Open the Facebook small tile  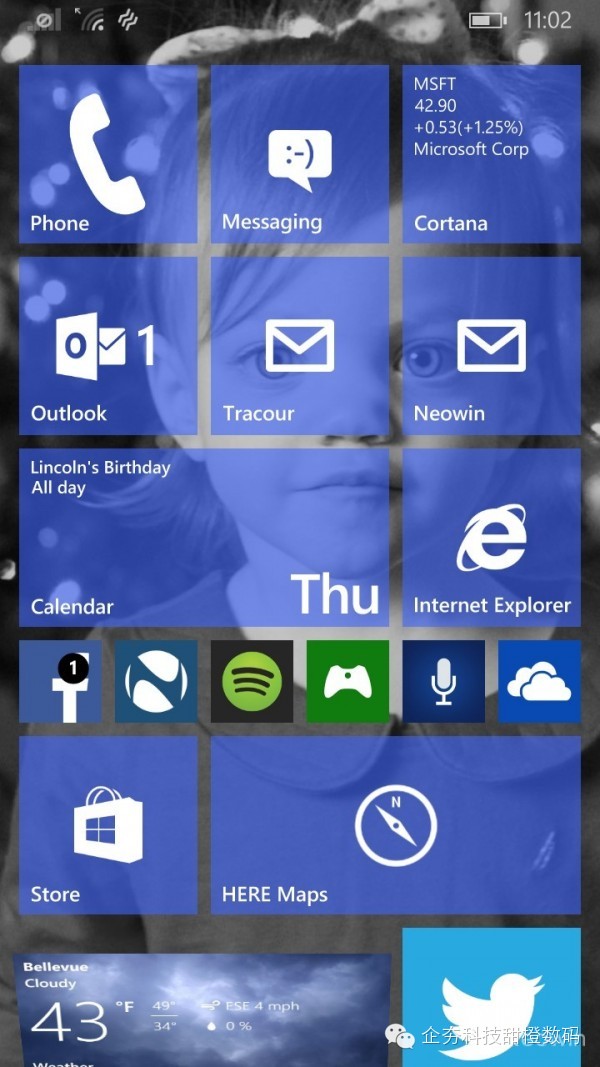[60, 682]
